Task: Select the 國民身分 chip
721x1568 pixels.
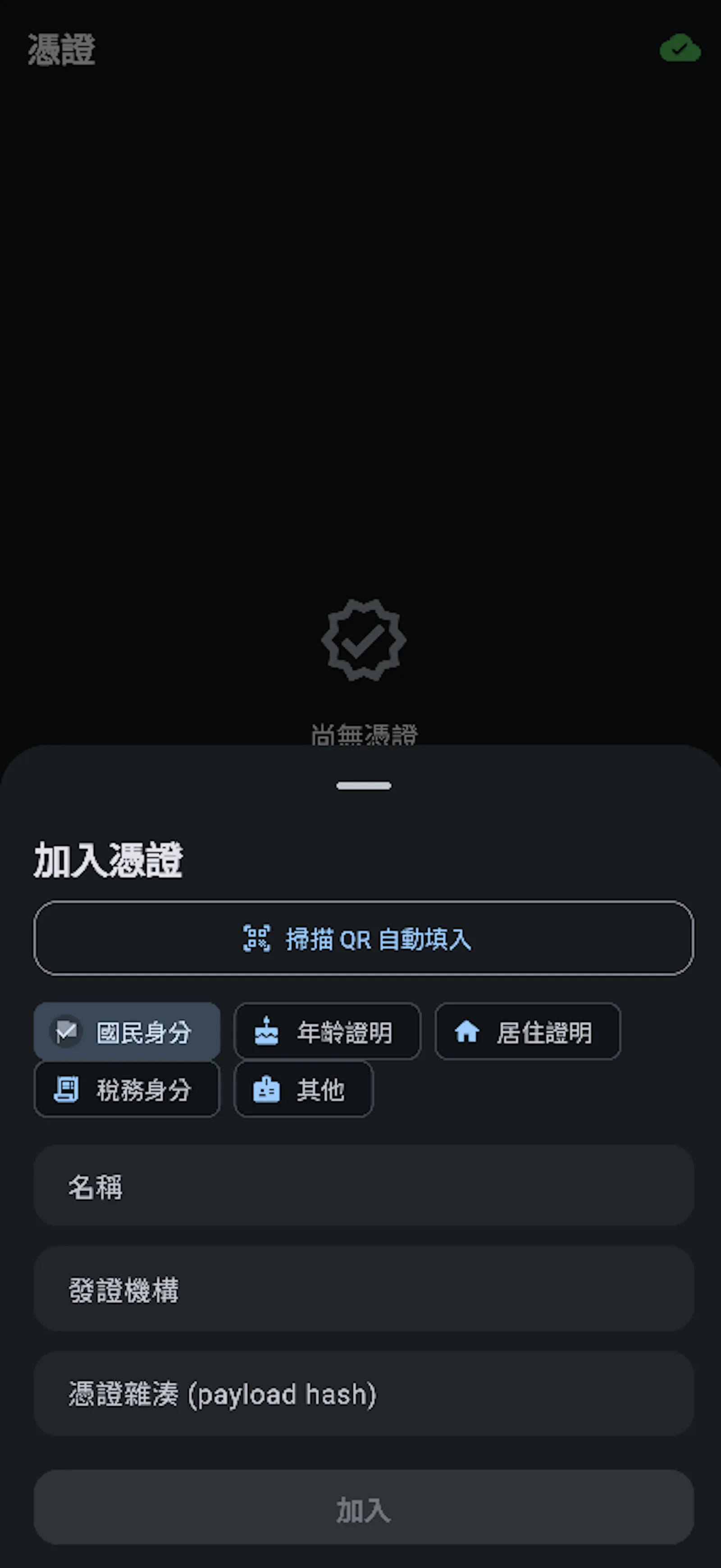Action: (127, 1032)
